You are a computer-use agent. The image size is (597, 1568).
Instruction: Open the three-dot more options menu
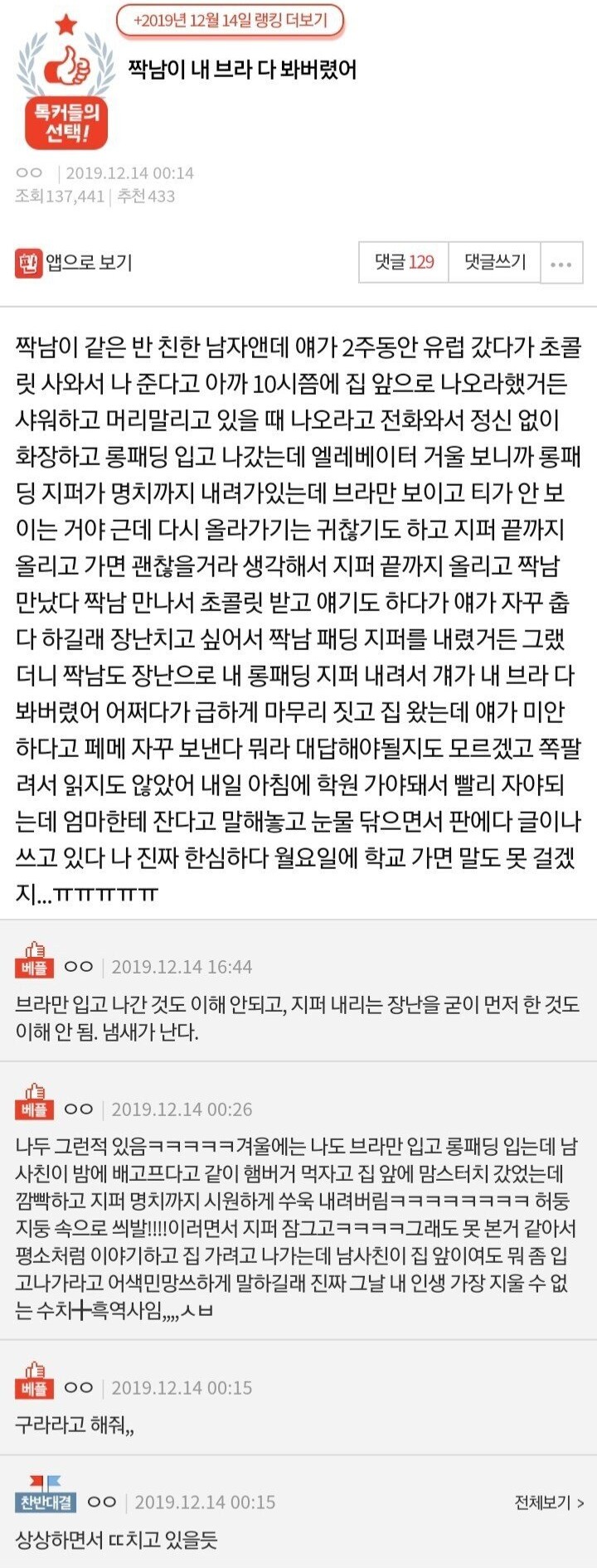pyautogui.click(x=561, y=265)
